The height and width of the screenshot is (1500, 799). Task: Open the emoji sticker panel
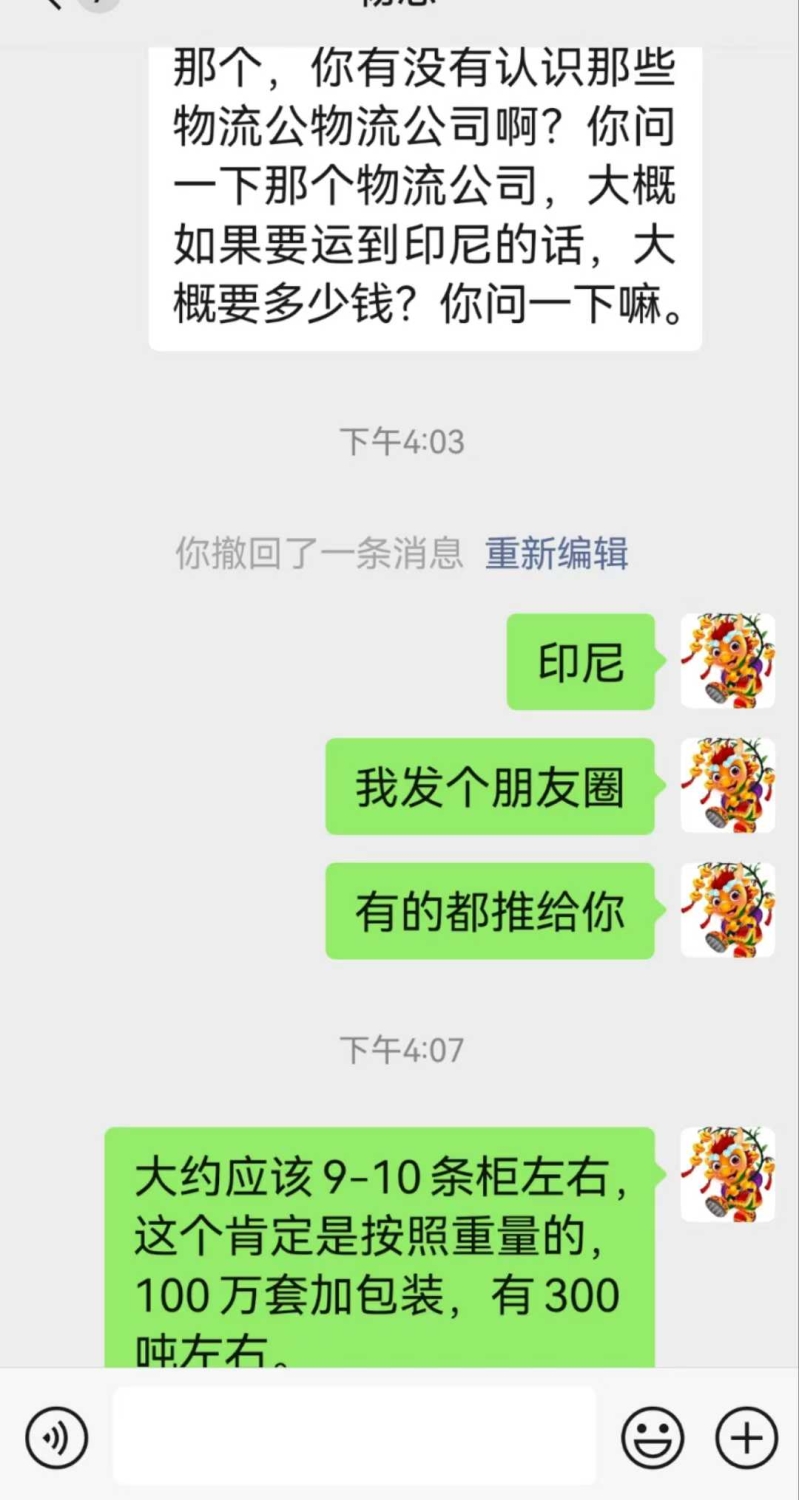point(652,1438)
